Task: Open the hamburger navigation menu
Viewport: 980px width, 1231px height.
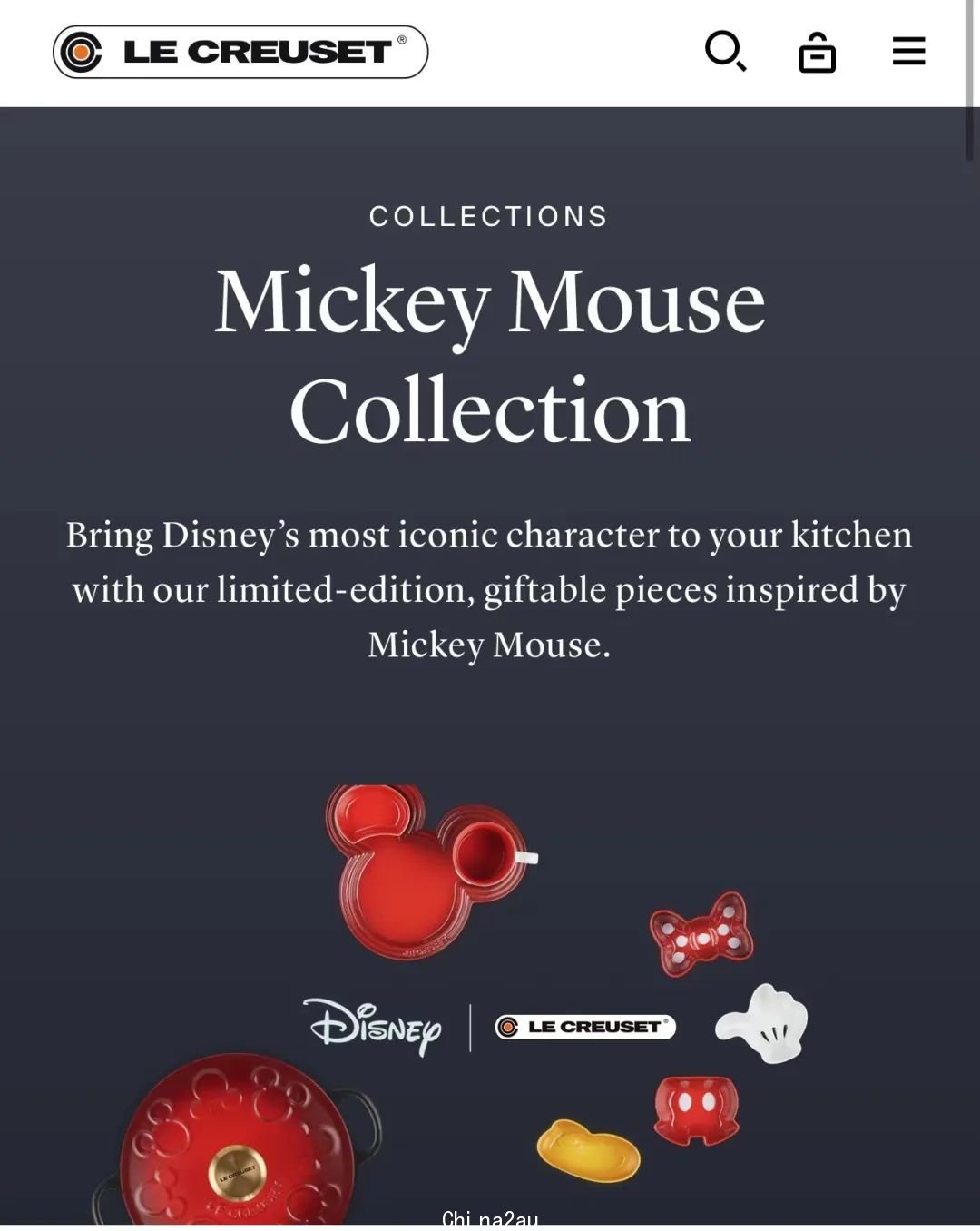Action: click(x=908, y=51)
